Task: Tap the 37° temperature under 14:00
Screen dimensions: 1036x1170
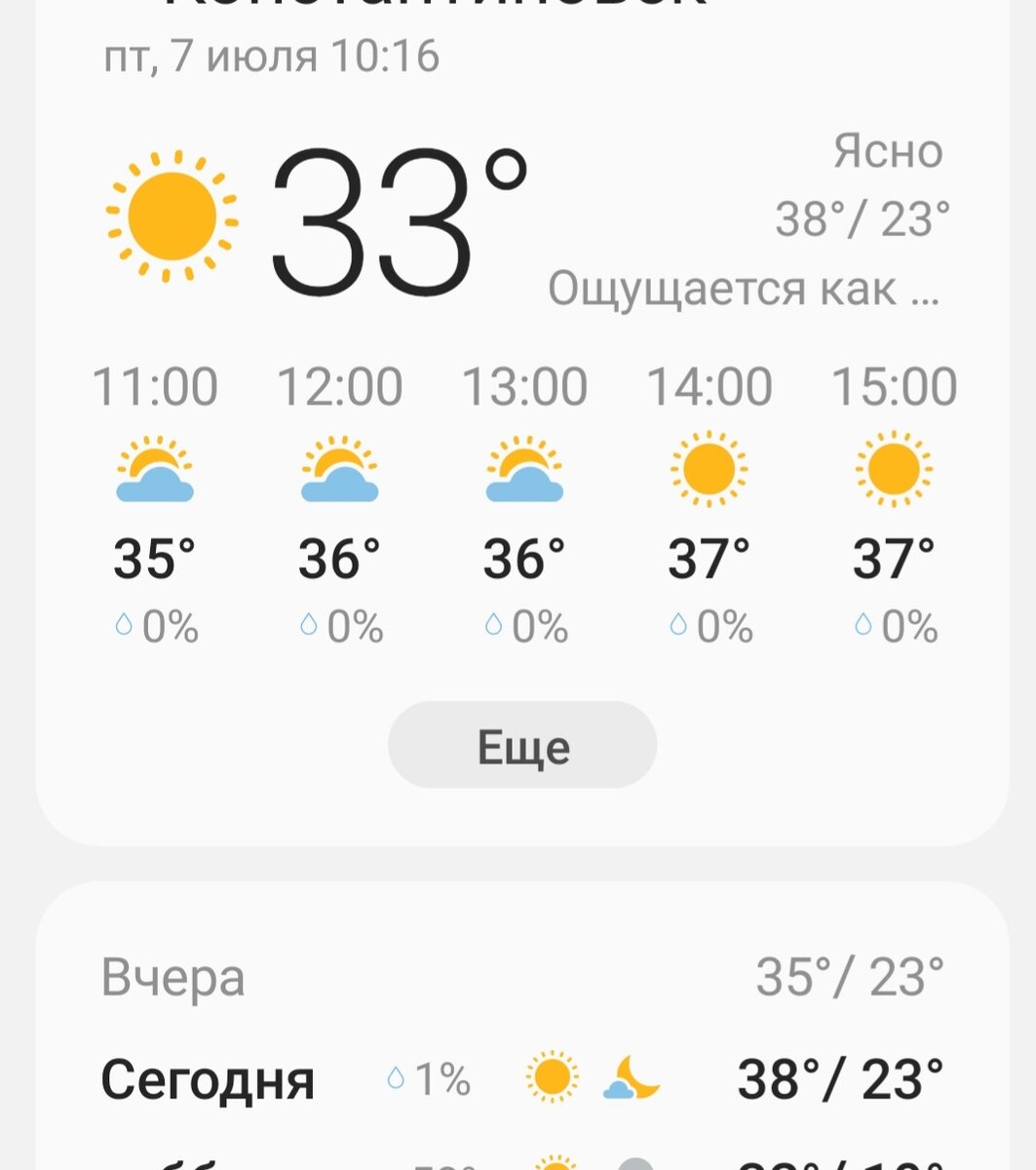Action: (706, 559)
